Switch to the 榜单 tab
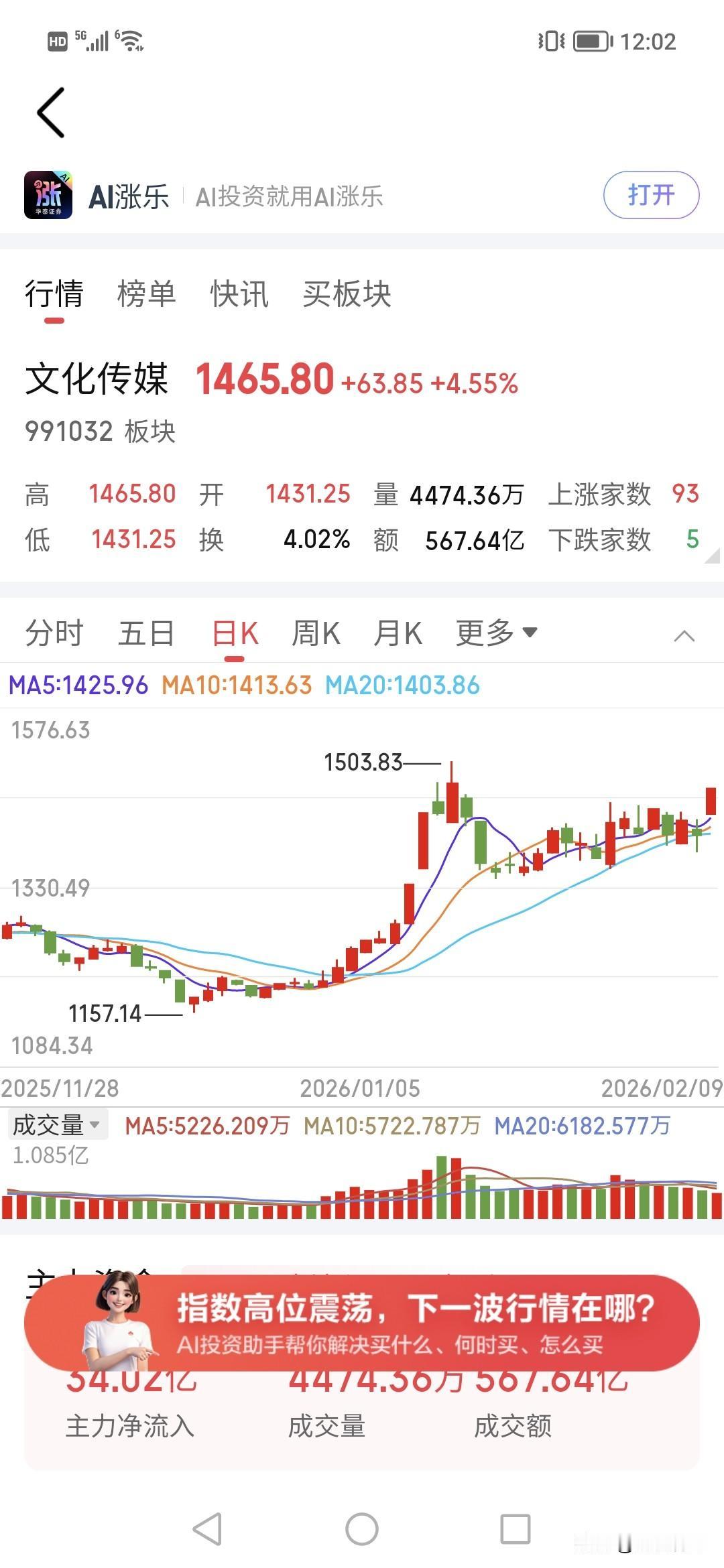Viewport: 724px width, 1568px height. [x=145, y=293]
